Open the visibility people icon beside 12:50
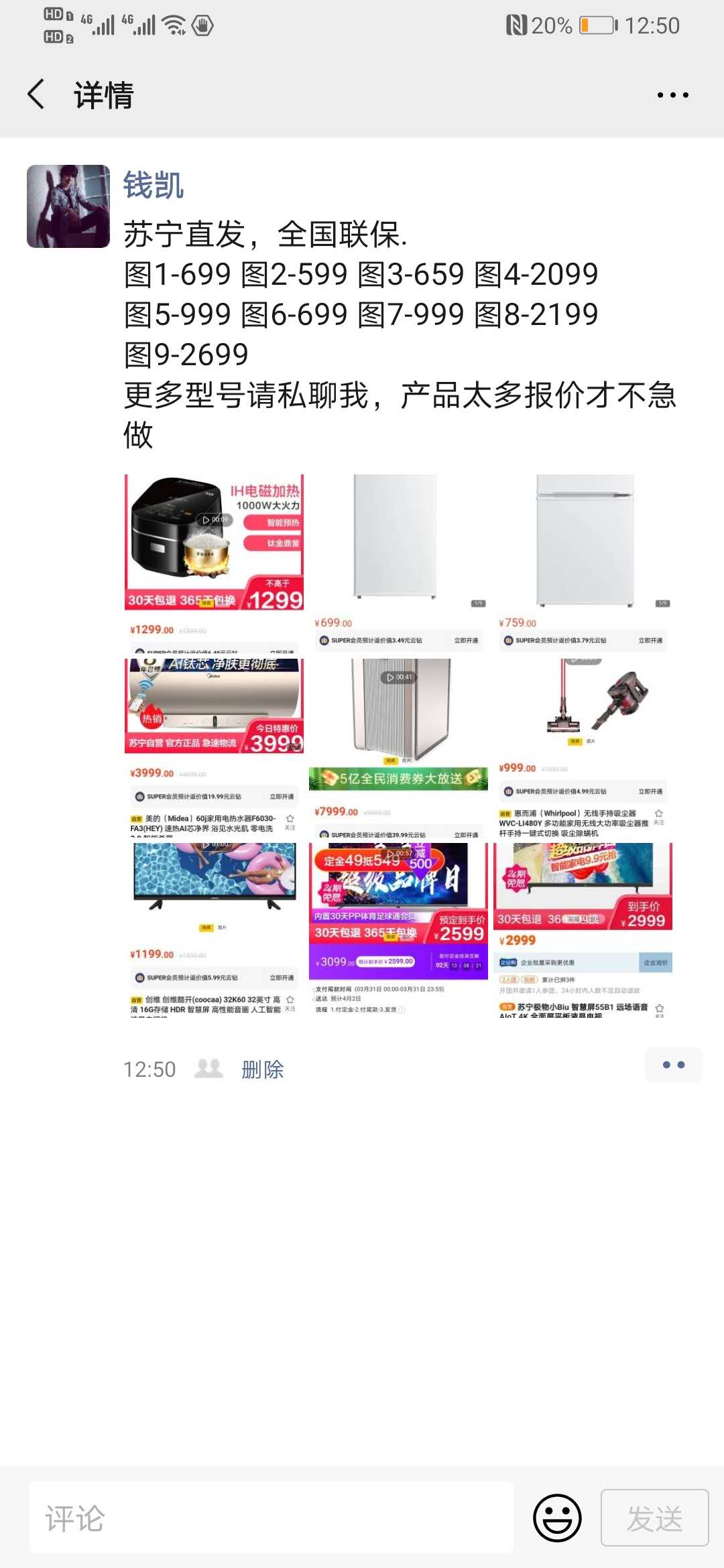 pos(208,1068)
